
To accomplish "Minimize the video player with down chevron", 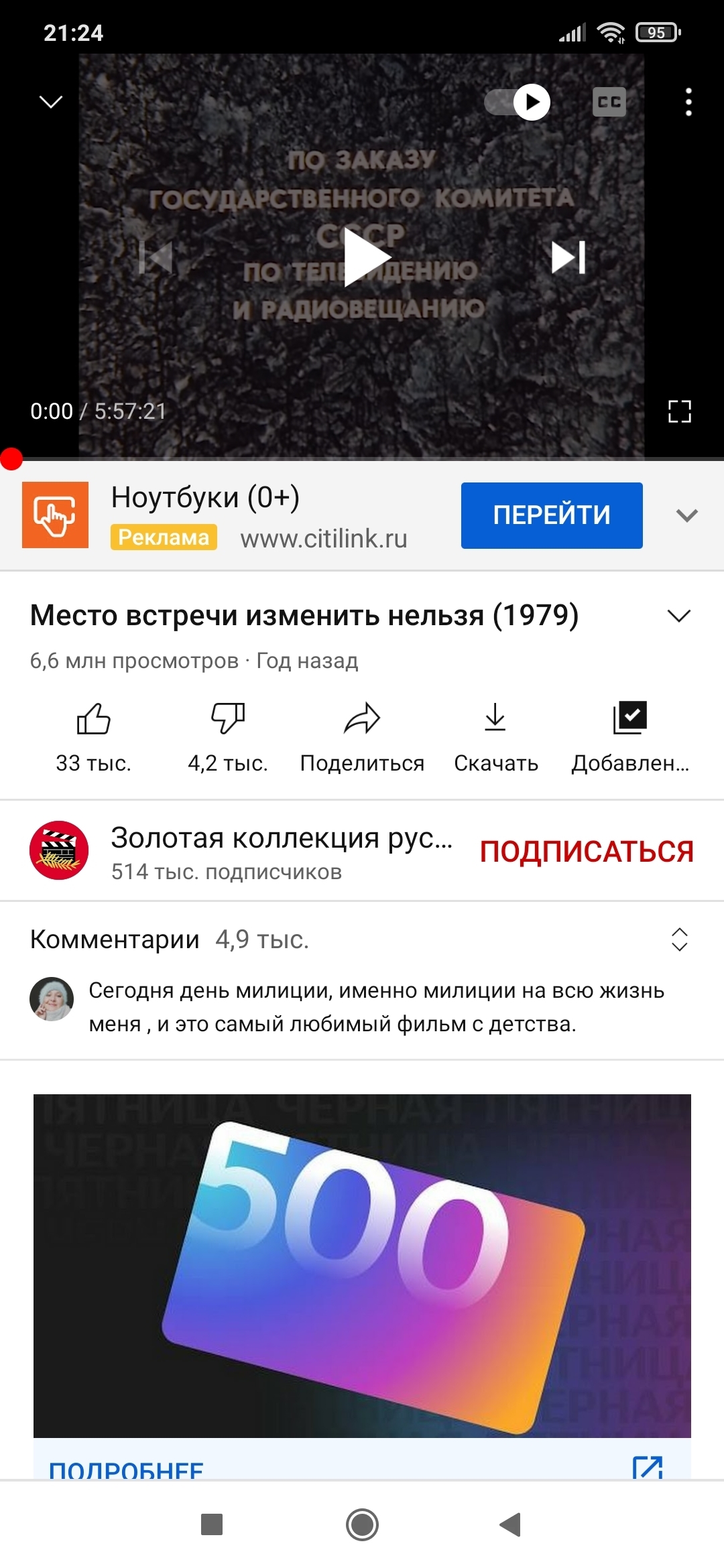I will 51,102.
